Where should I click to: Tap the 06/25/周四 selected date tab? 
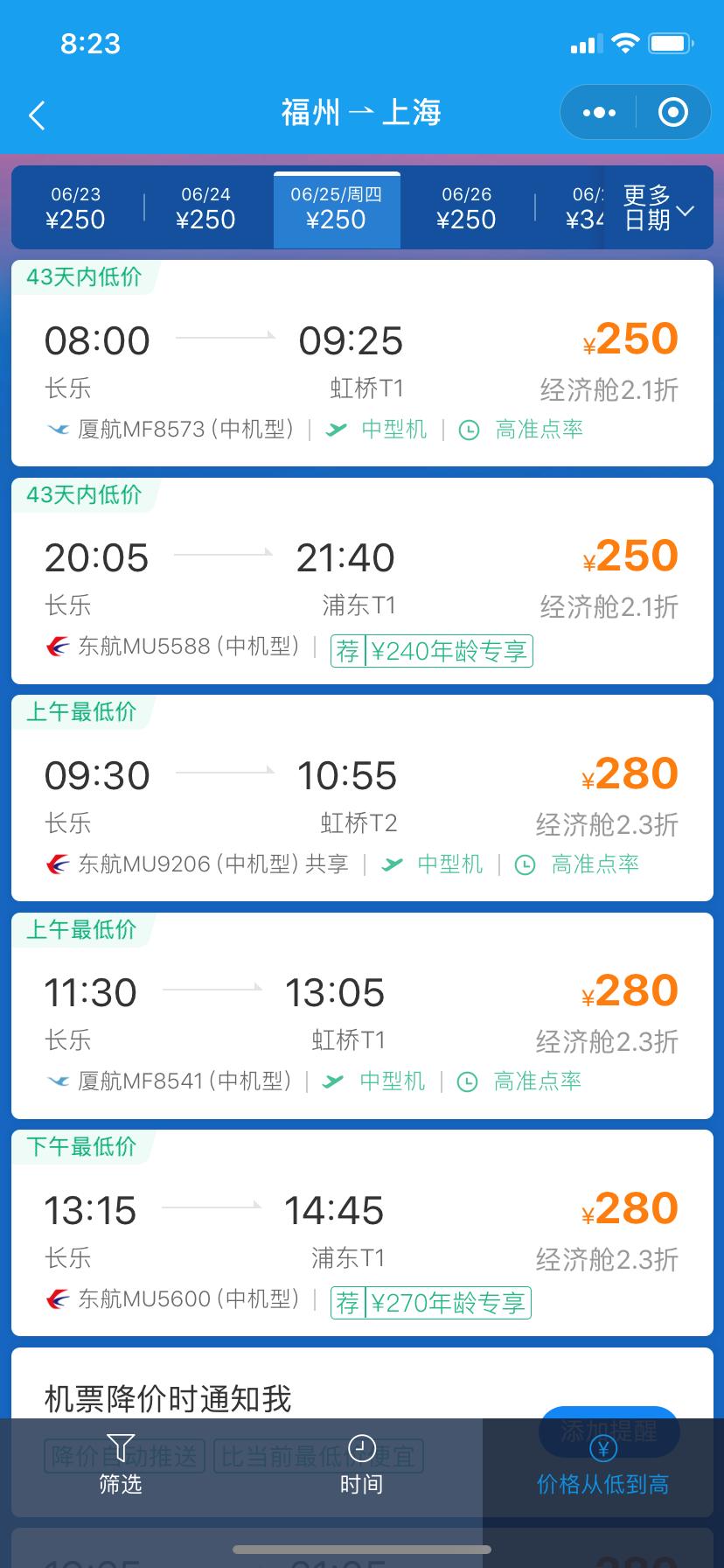point(337,208)
